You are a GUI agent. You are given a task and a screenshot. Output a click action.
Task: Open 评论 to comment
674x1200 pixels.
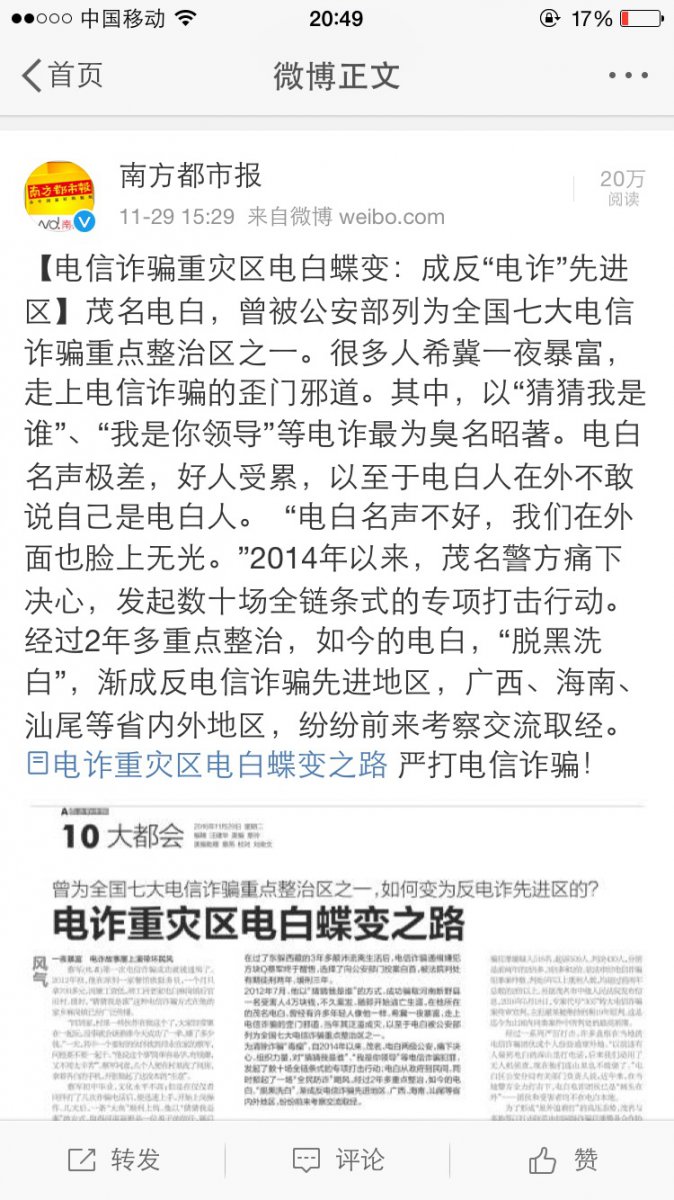[337, 1160]
